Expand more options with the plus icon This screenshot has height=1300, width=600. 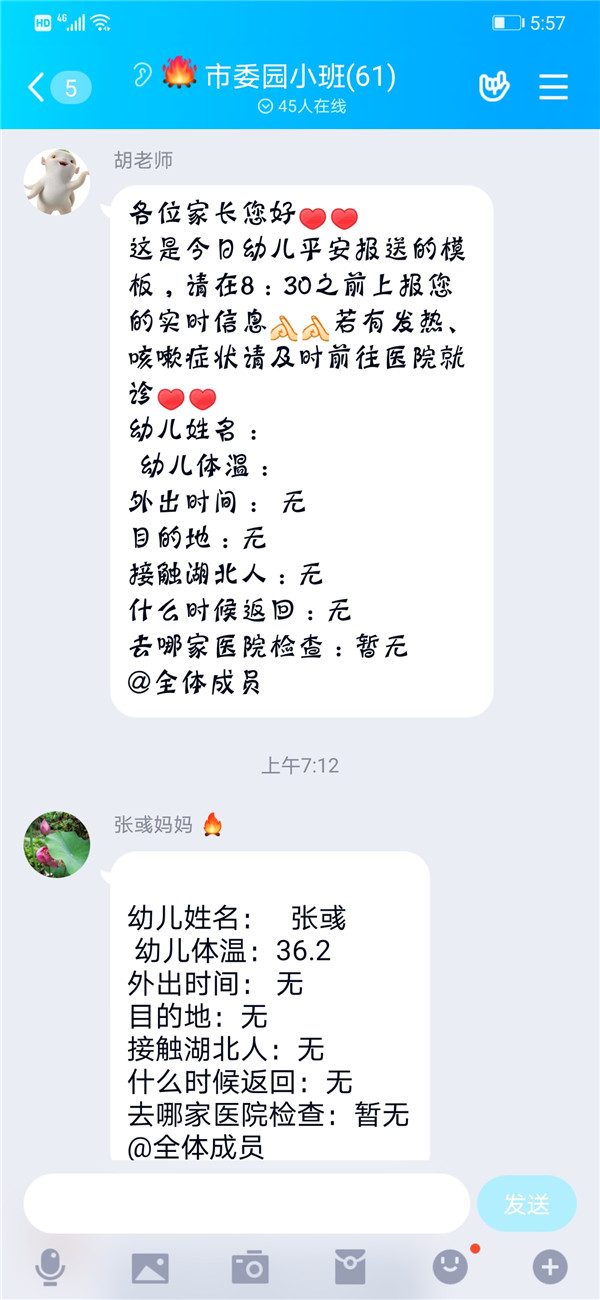coord(550,1267)
